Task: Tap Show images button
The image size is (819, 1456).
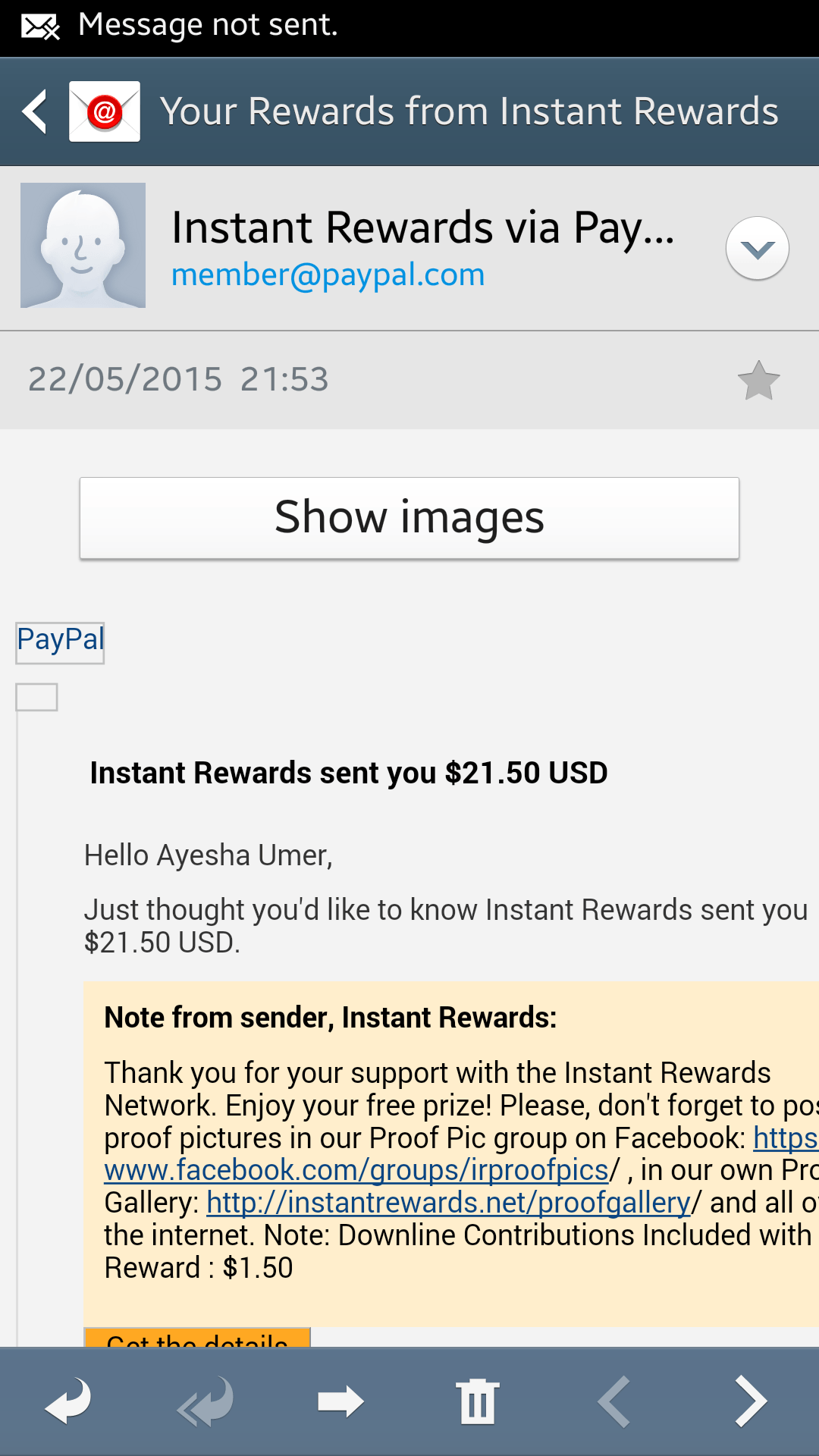Action: (x=409, y=518)
